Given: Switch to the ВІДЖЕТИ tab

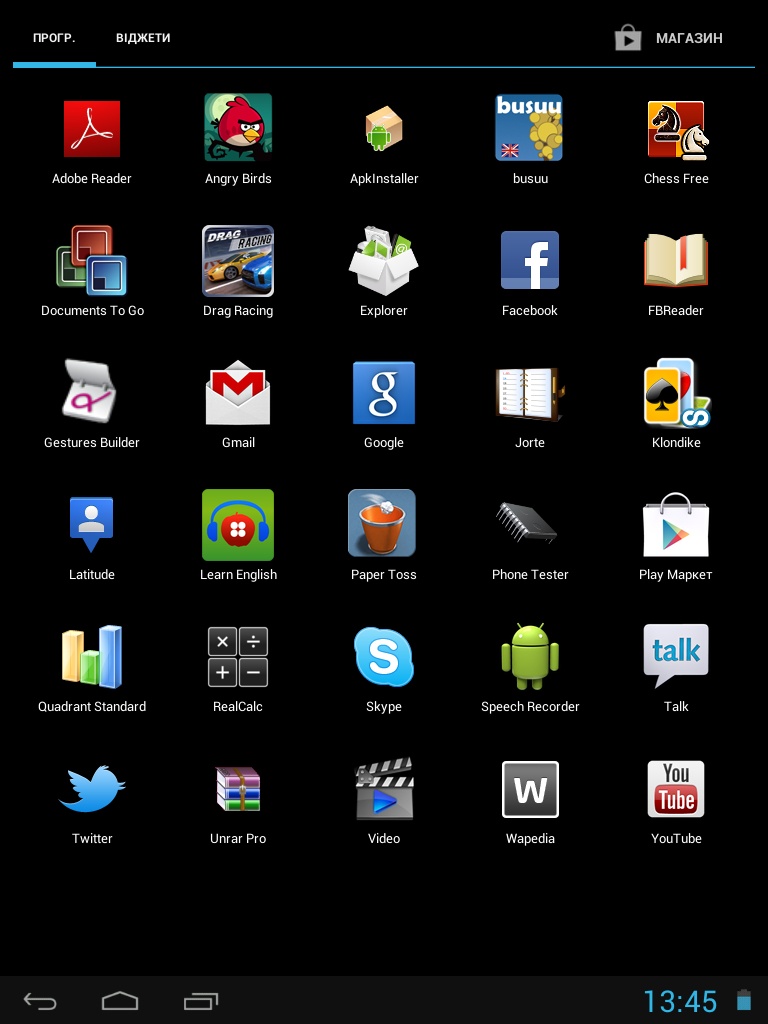Looking at the screenshot, I should click(142, 38).
